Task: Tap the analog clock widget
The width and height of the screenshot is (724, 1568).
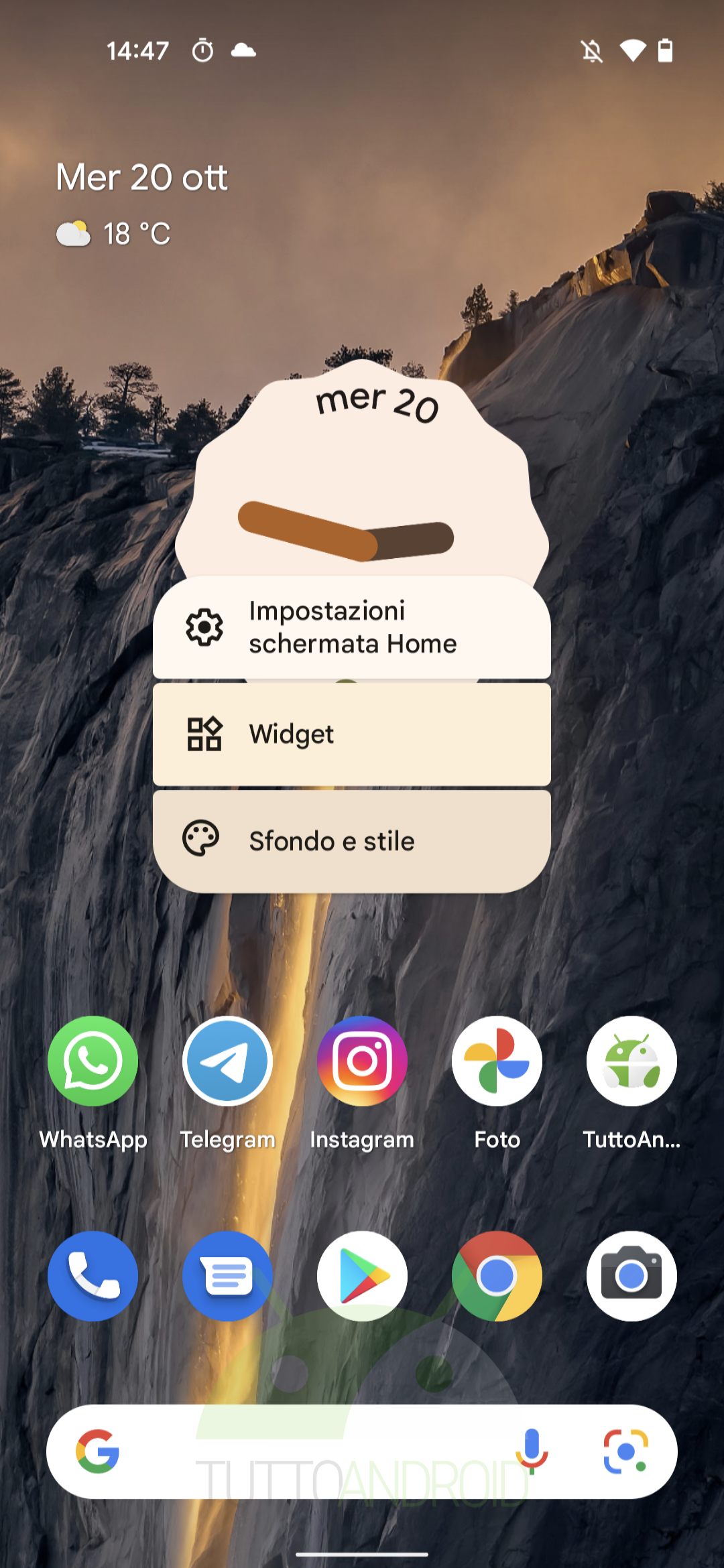Action: (x=362, y=469)
